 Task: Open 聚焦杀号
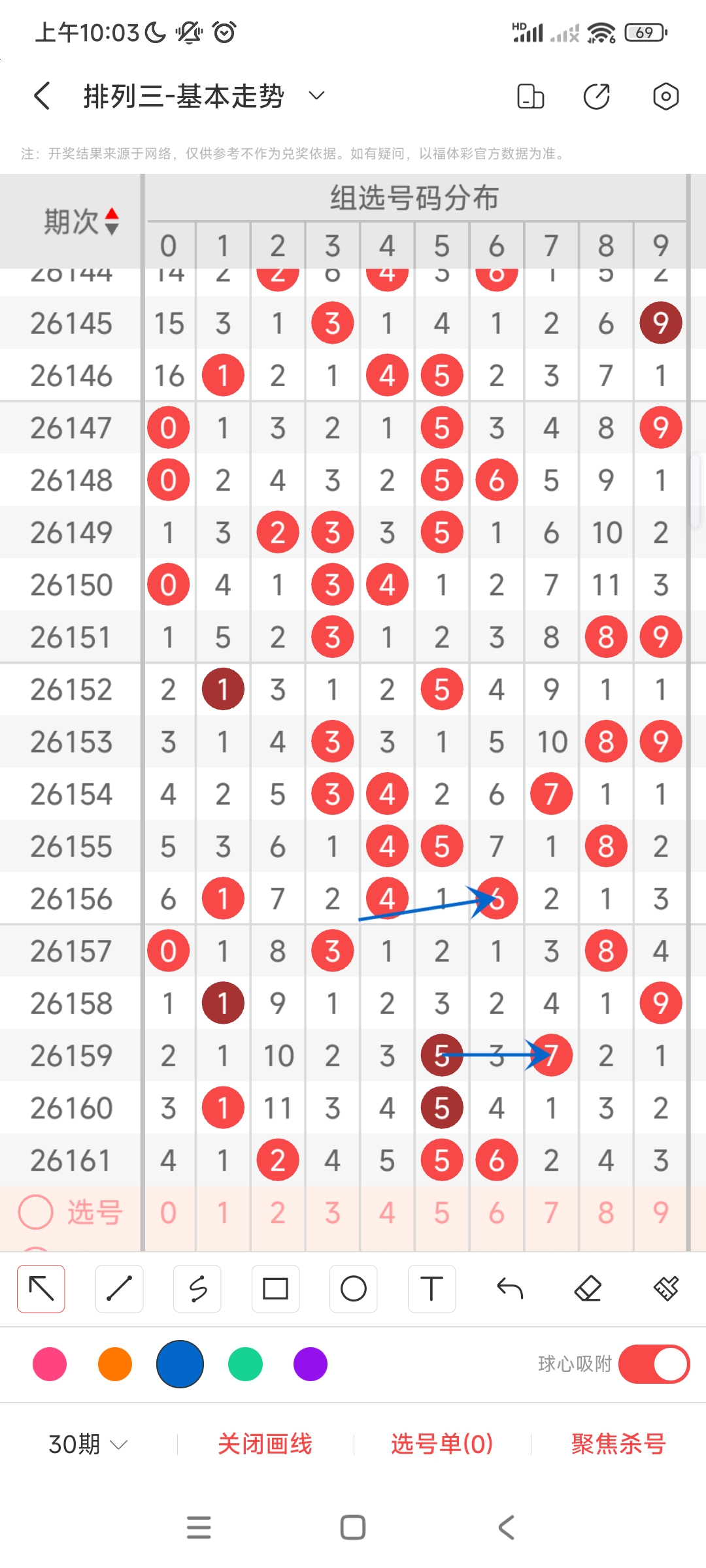[x=618, y=1444]
